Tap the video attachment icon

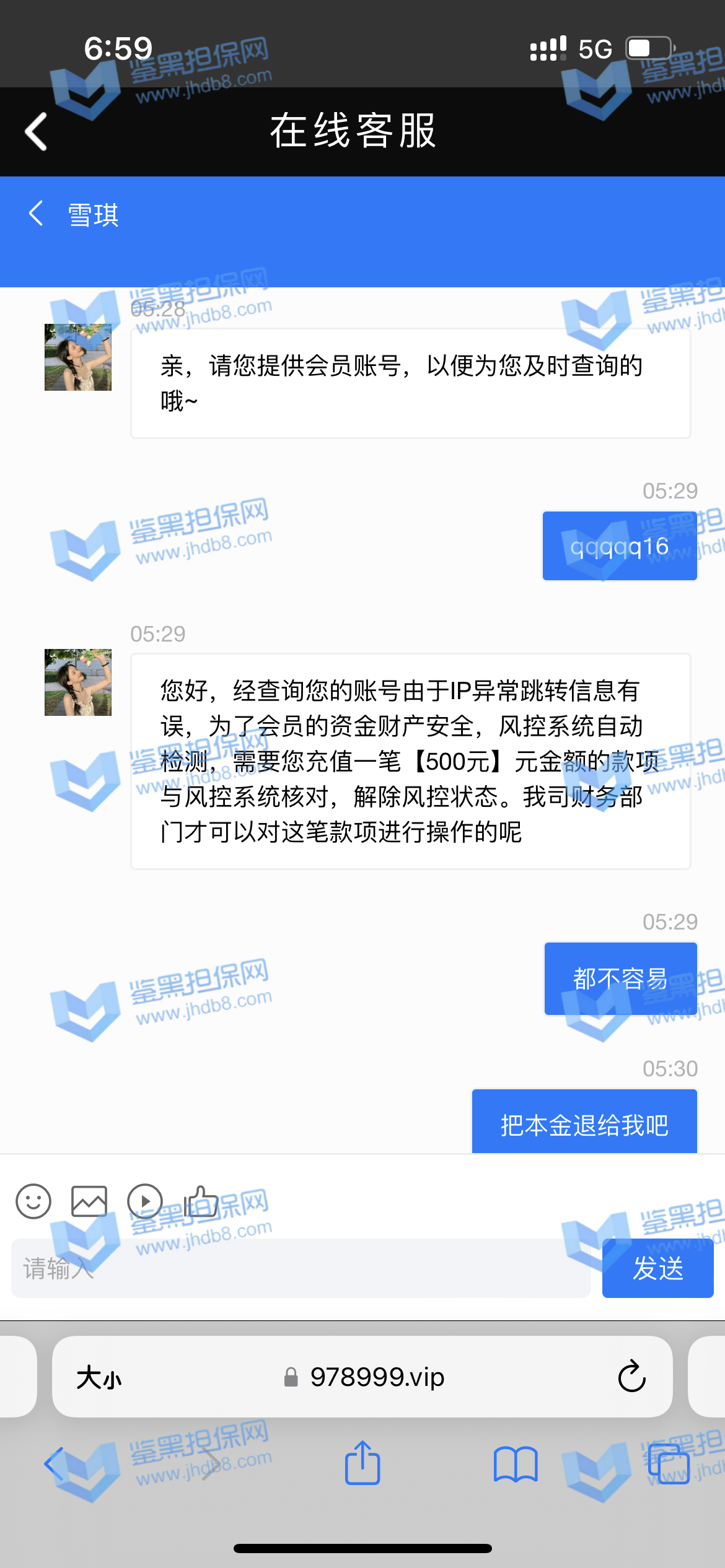tap(145, 1201)
